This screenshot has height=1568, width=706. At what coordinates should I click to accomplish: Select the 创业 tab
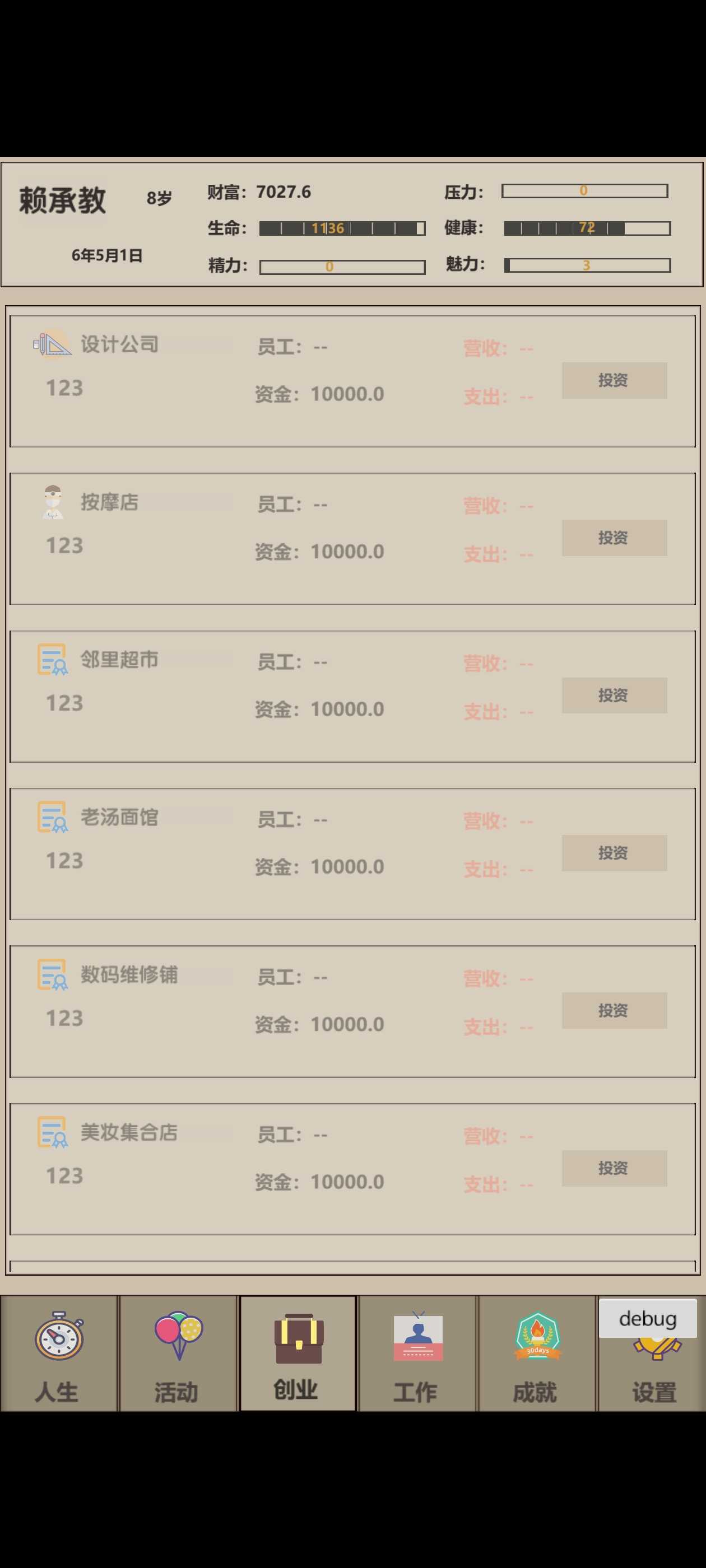(298, 1359)
